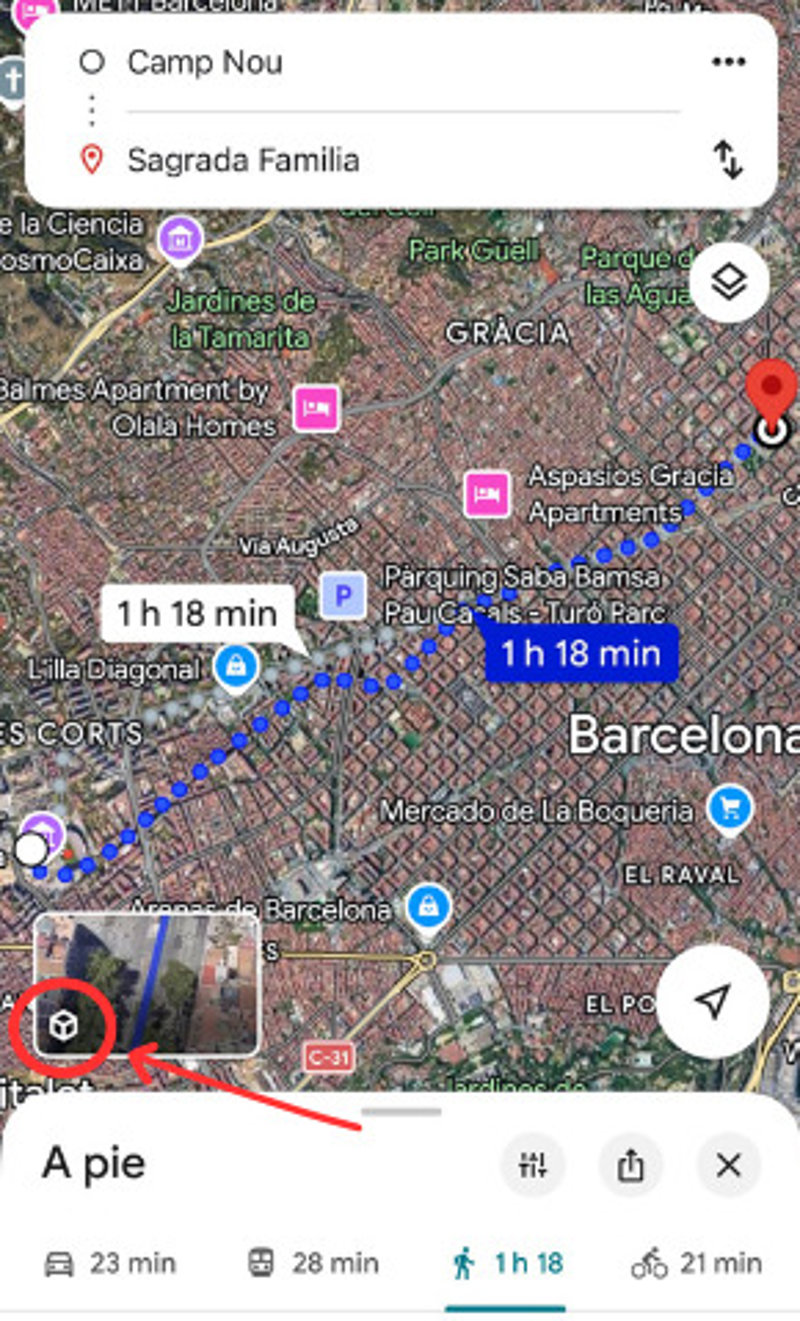
Task: Open the Mercado de La Boqueria map pin
Action: (730, 808)
